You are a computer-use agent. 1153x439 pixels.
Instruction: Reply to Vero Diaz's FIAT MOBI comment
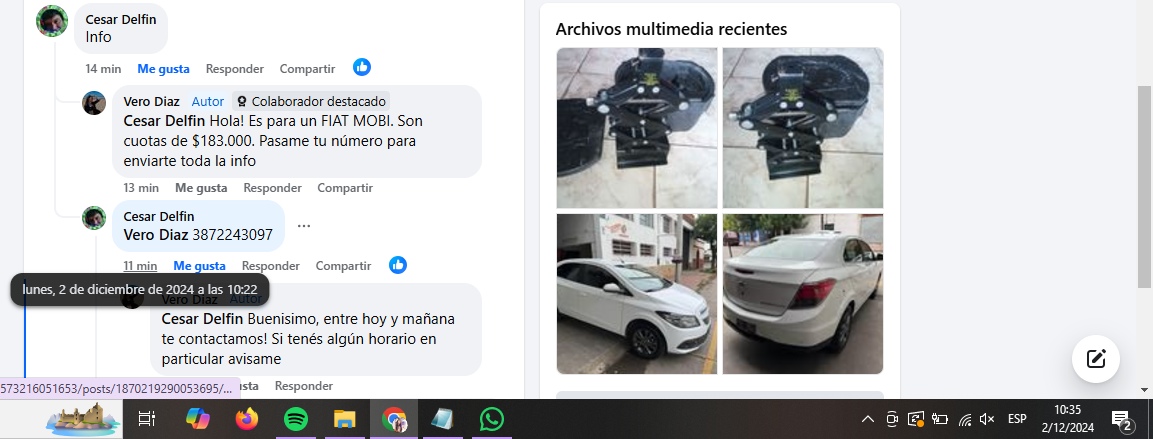click(x=272, y=188)
